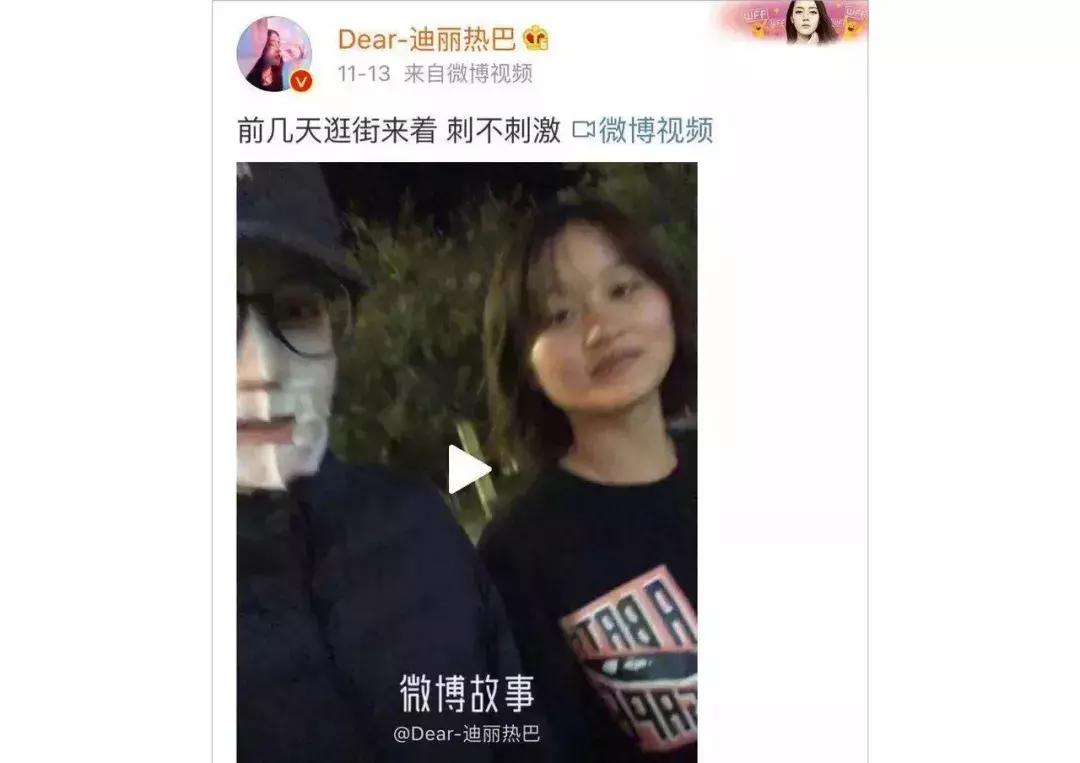
Task: Play the Weibo video
Action: (x=467, y=469)
